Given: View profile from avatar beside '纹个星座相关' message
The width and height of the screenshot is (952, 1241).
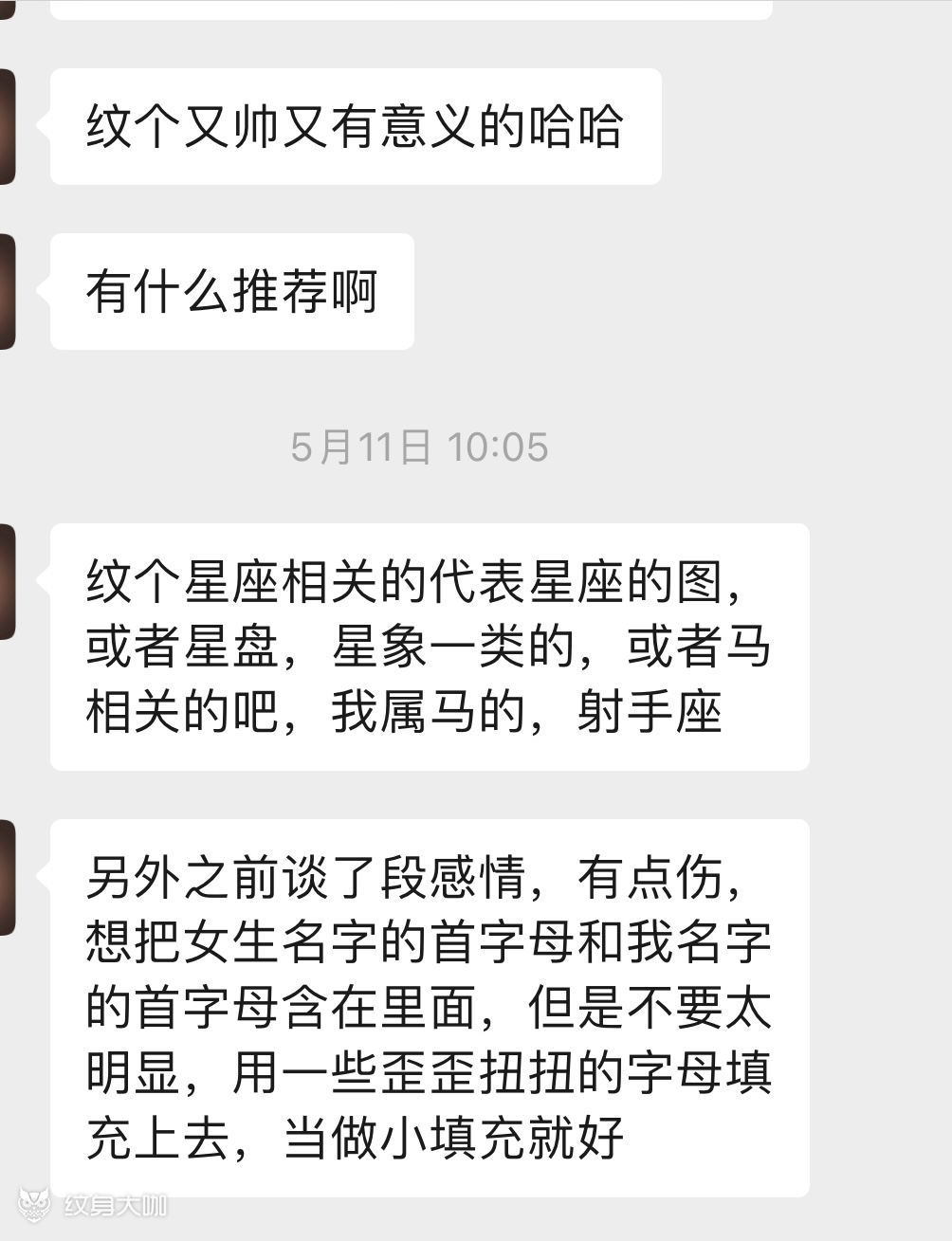Looking at the screenshot, I should coord(8,581).
